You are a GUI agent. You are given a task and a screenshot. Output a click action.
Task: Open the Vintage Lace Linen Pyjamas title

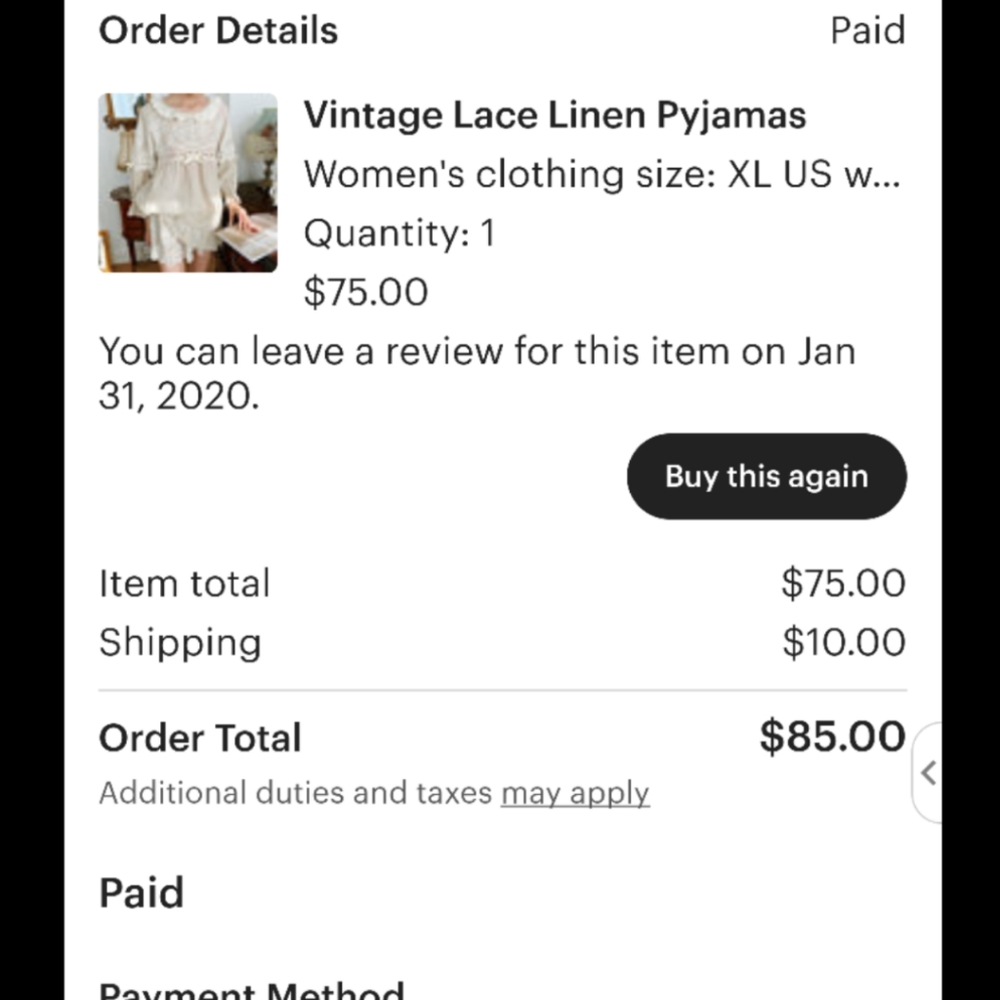(554, 116)
